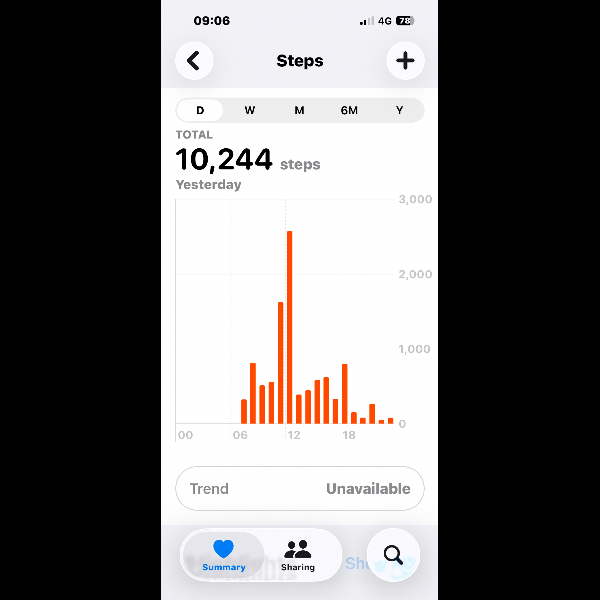Viewport: 600px width, 600px height.
Task: Switch to the 6M view
Action: (349, 110)
